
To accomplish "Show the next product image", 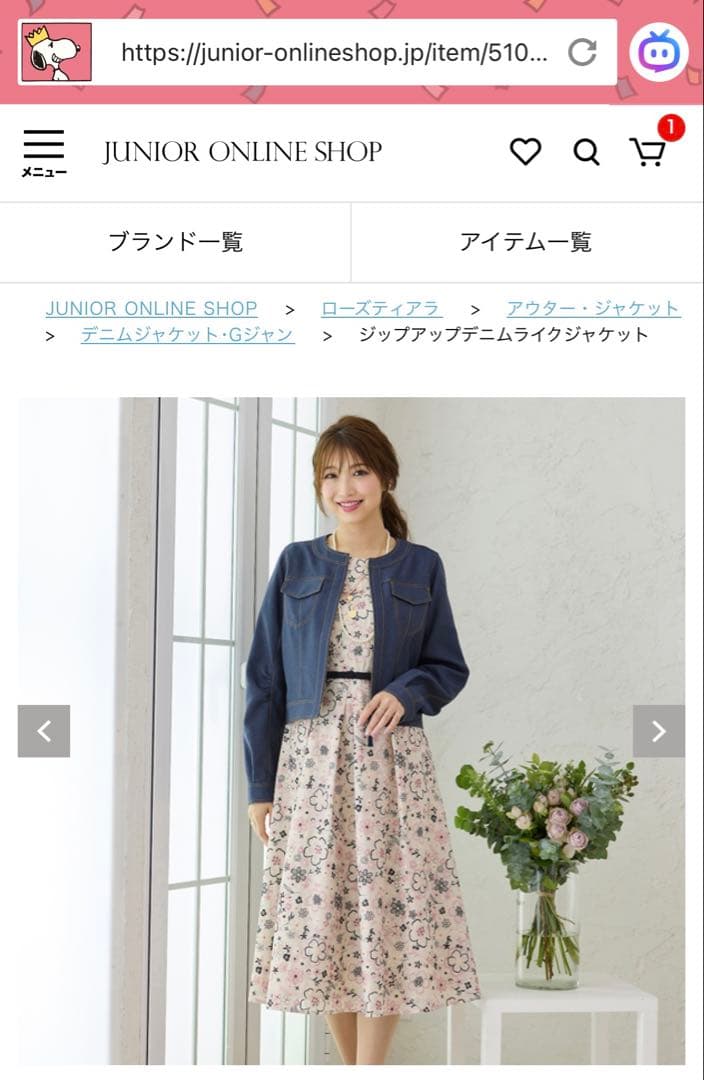I will [x=658, y=731].
